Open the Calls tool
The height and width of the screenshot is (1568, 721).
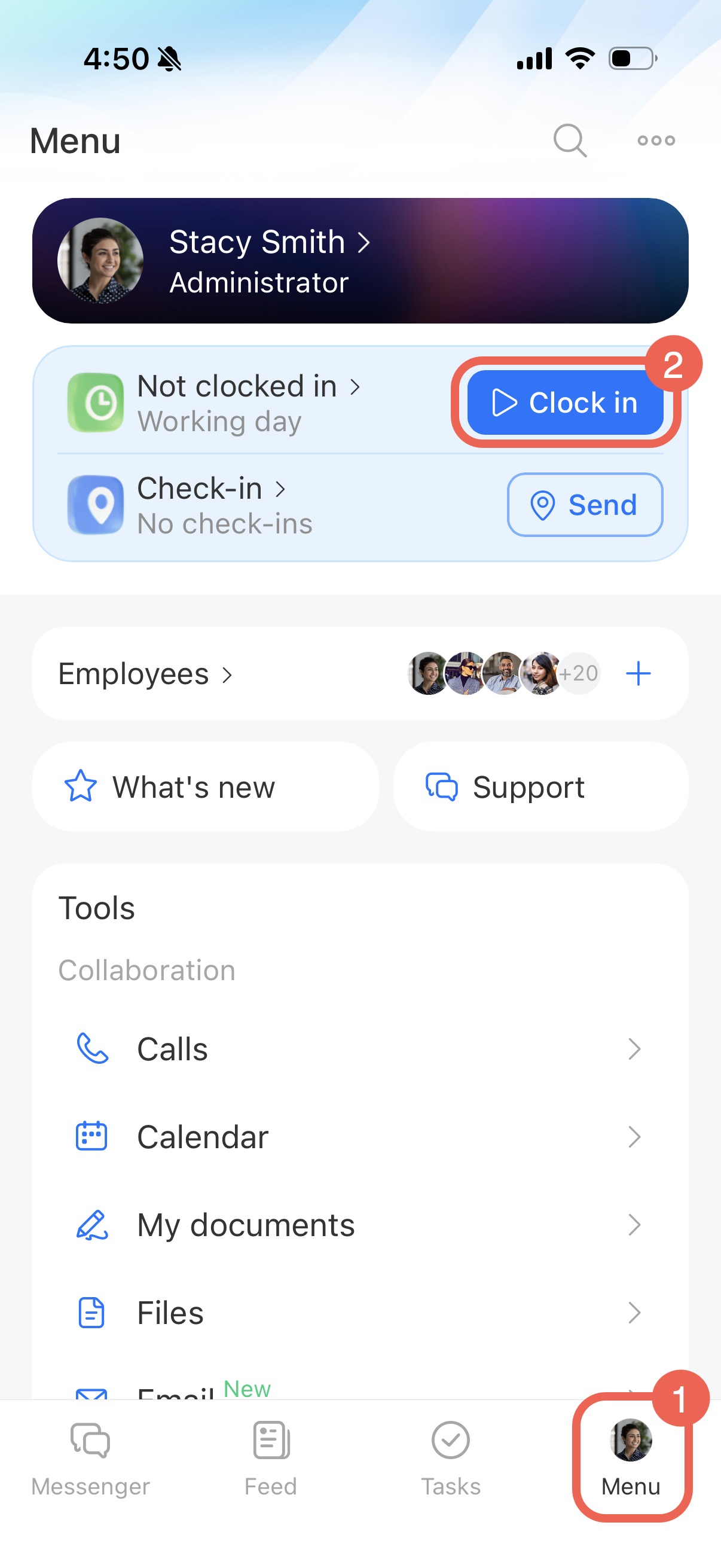tap(359, 1049)
